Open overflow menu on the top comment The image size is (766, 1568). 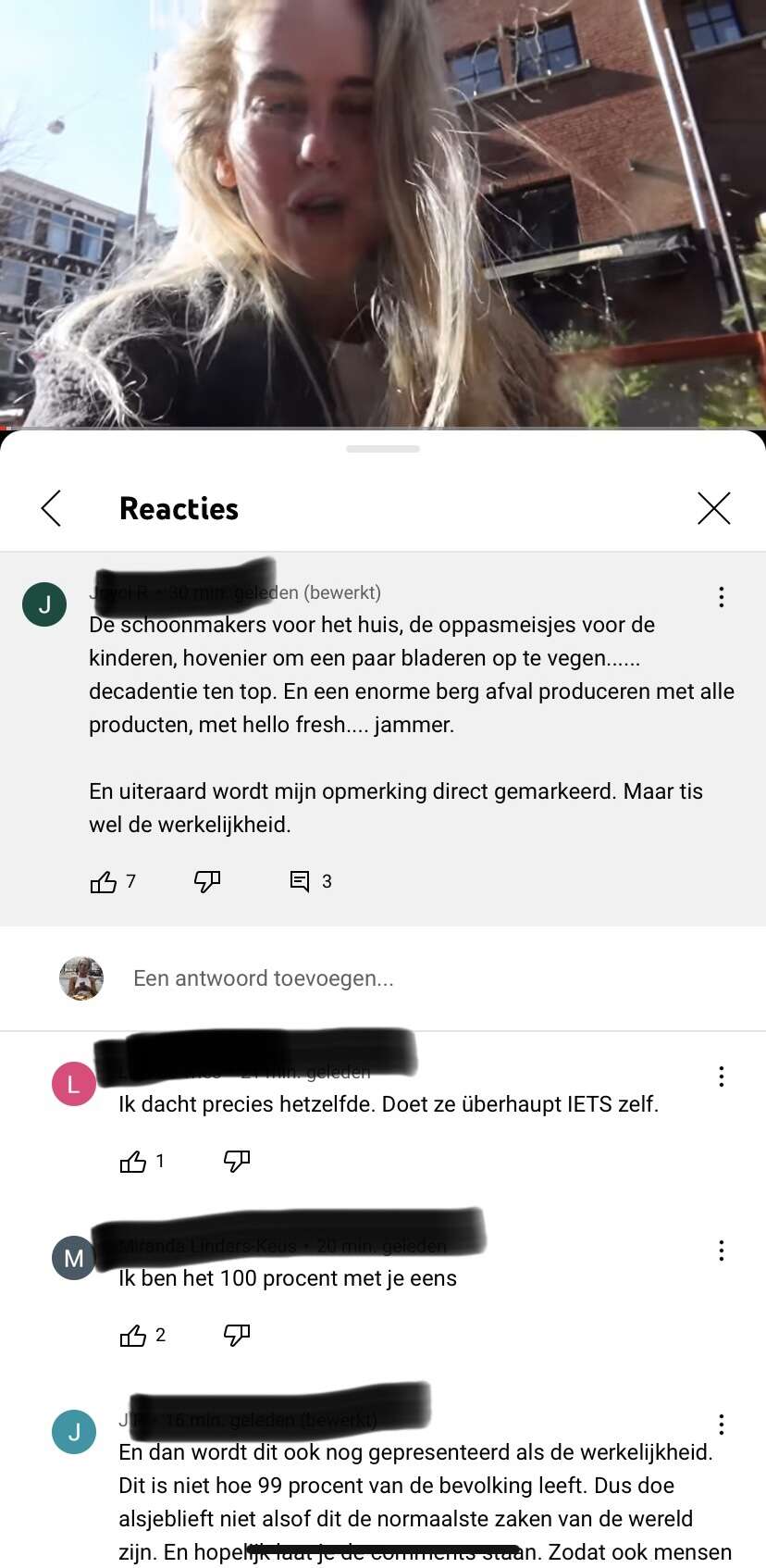(x=722, y=597)
